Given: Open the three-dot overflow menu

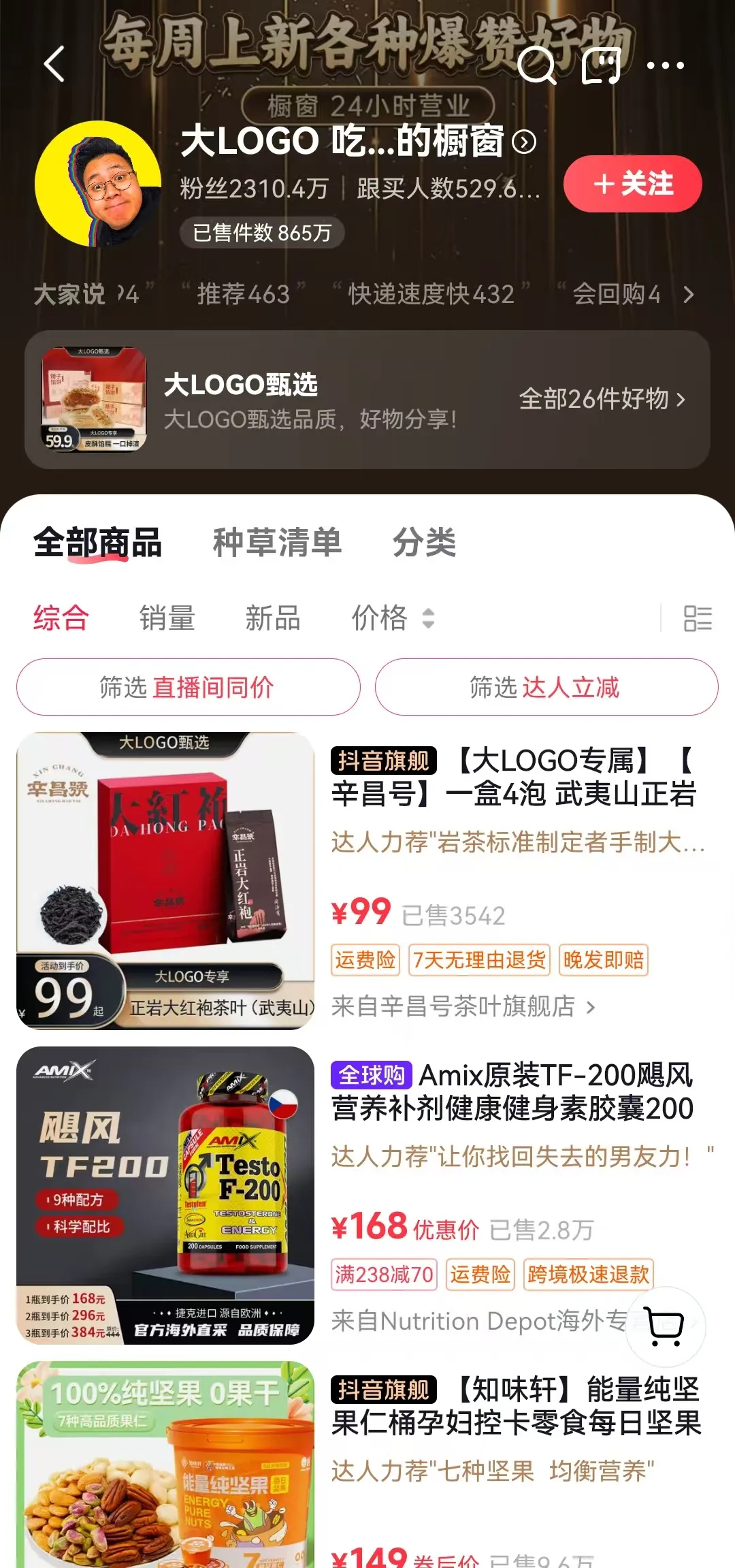Looking at the screenshot, I should (665, 65).
